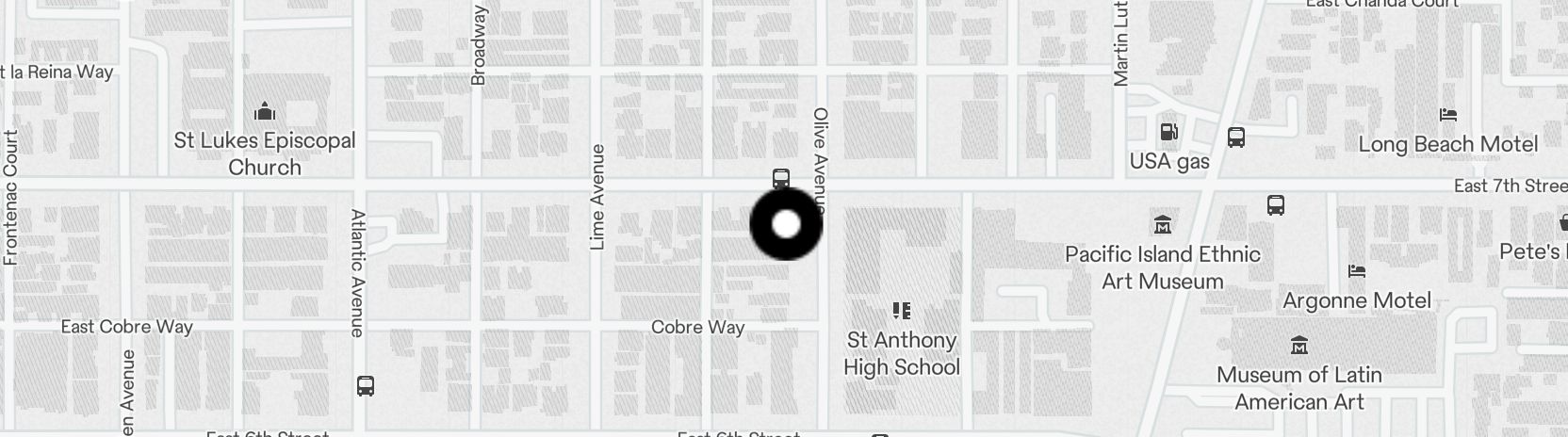Screen dimensions: 1568x437
Task: Tap the black ring location marker
Action: point(786,224)
